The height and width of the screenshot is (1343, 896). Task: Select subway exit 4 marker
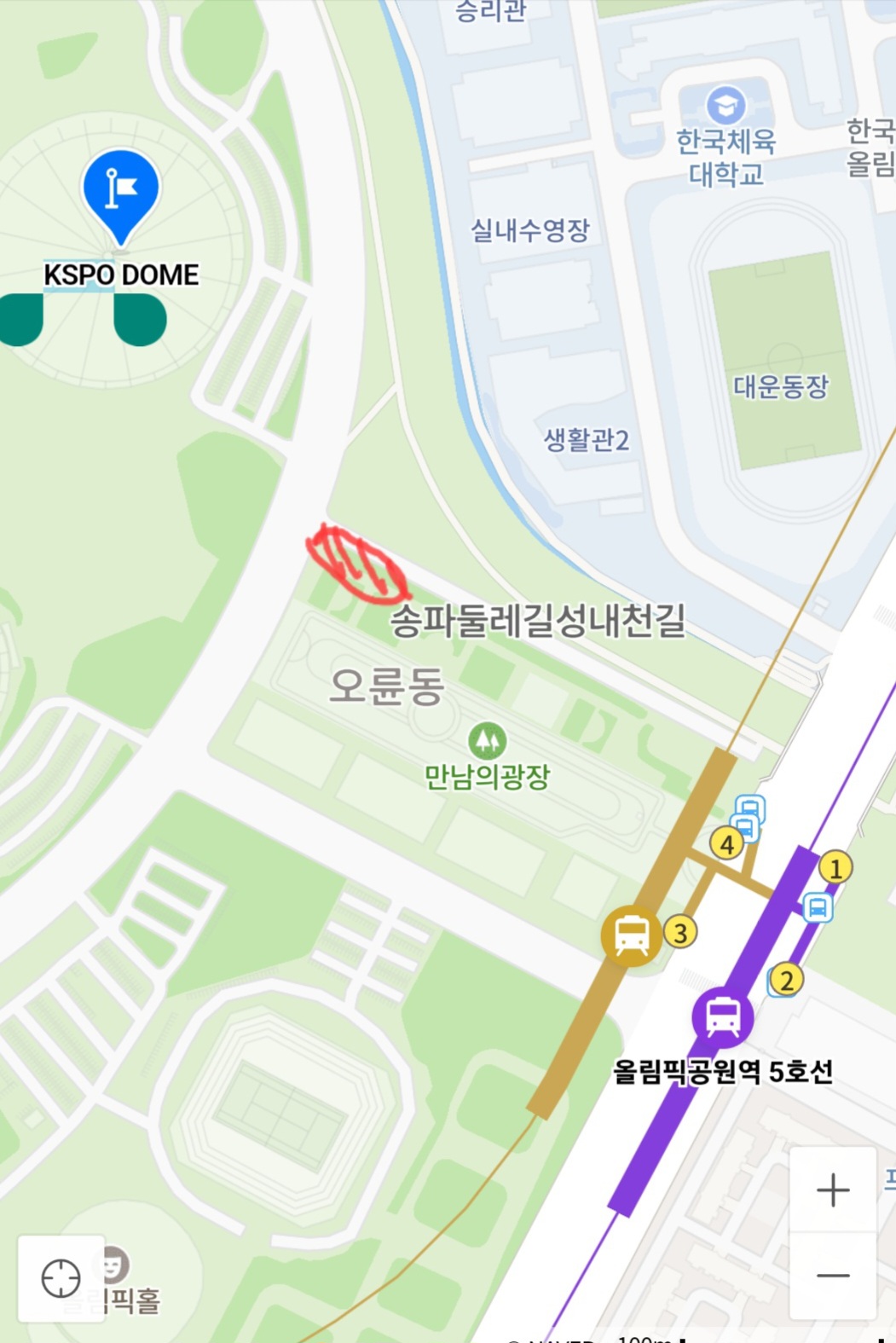(726, 844)
